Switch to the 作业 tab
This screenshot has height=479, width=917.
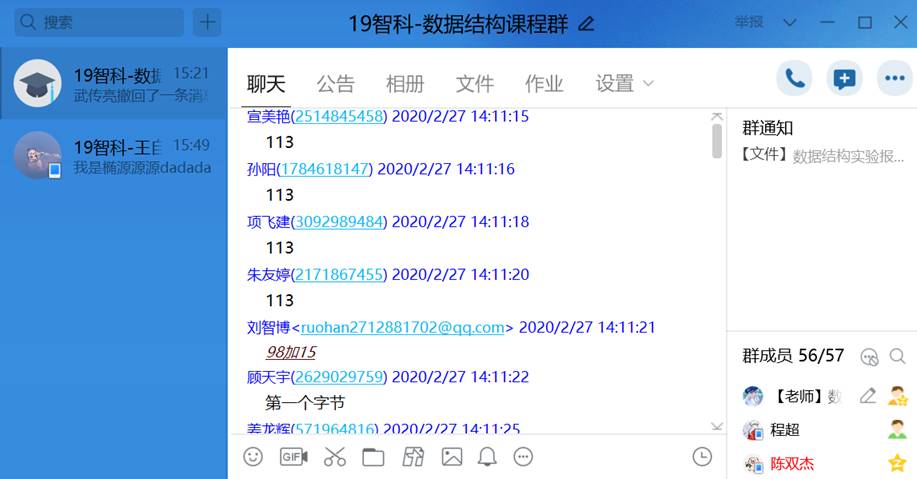544,83
